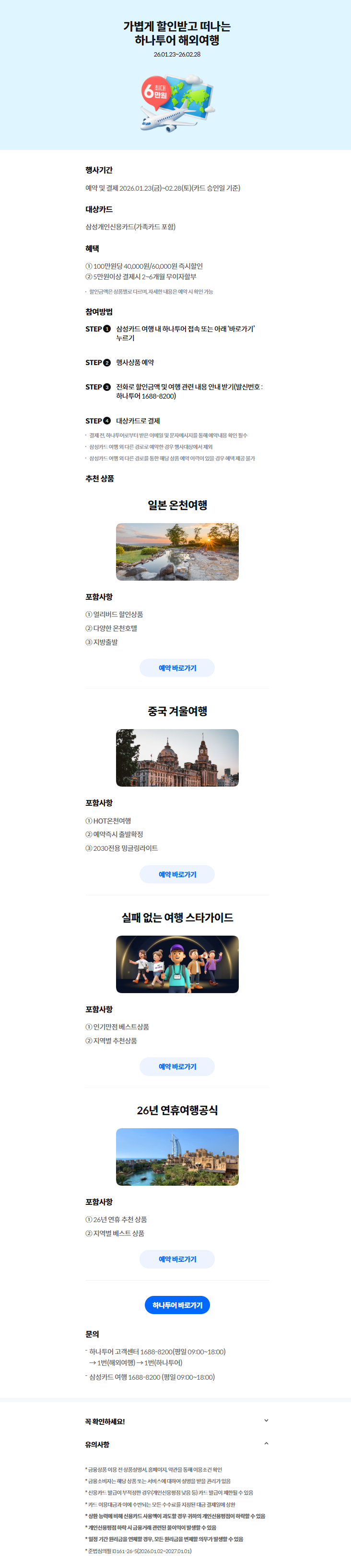The width and height of the screenshot is (351, 1568).
Task: Collapse the 유의사항 section
Action: pyautogui.click(x=266, y=1444)
